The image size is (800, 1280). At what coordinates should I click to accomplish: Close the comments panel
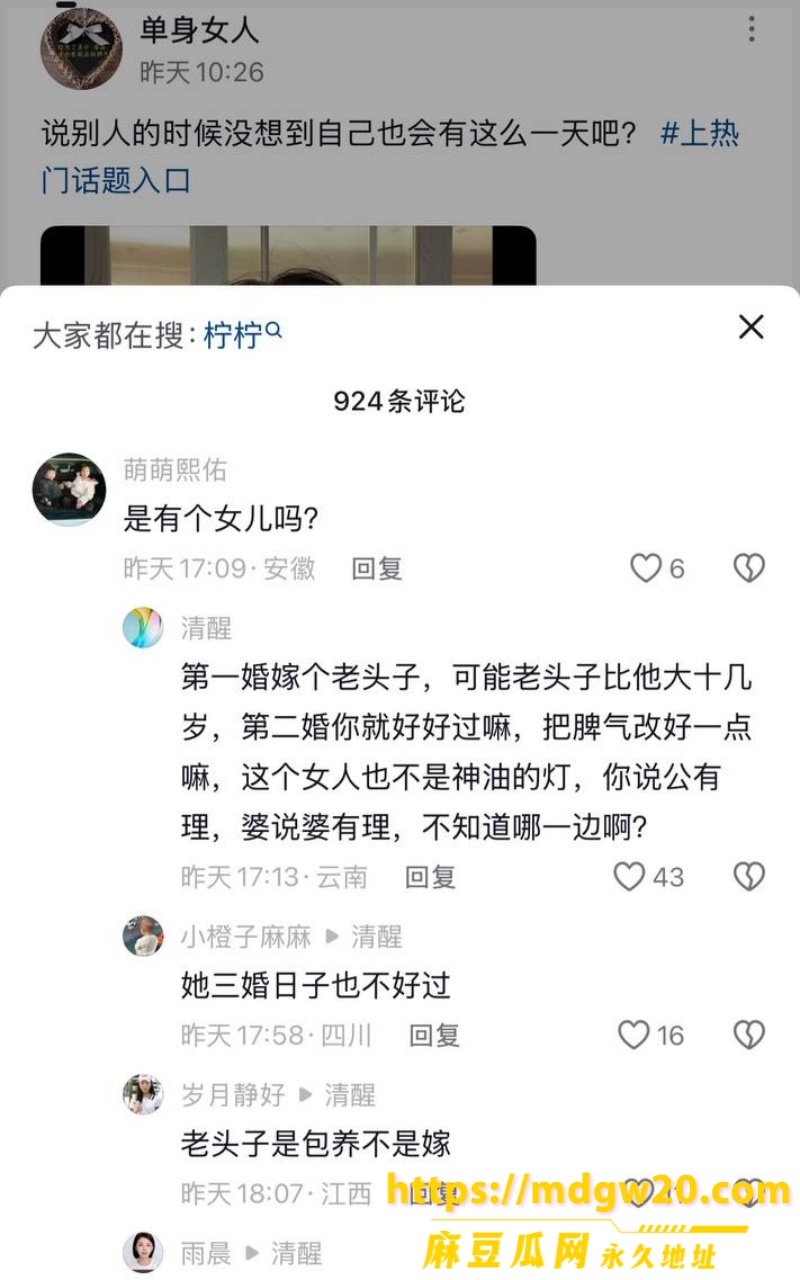click(x=750, y=327)
